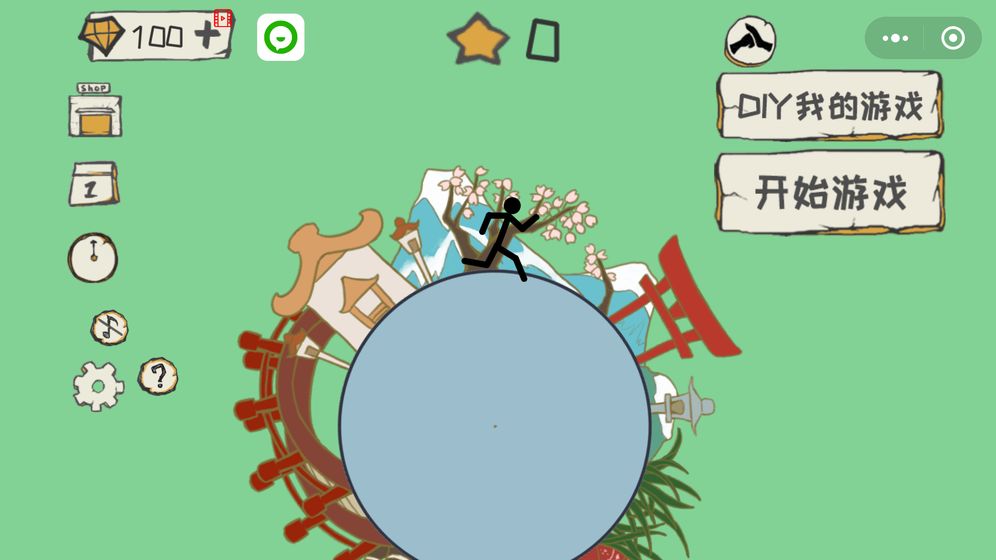Screen dimensions: 996x560
Task: Open the question mark help
Action: [x=158, y=377]
